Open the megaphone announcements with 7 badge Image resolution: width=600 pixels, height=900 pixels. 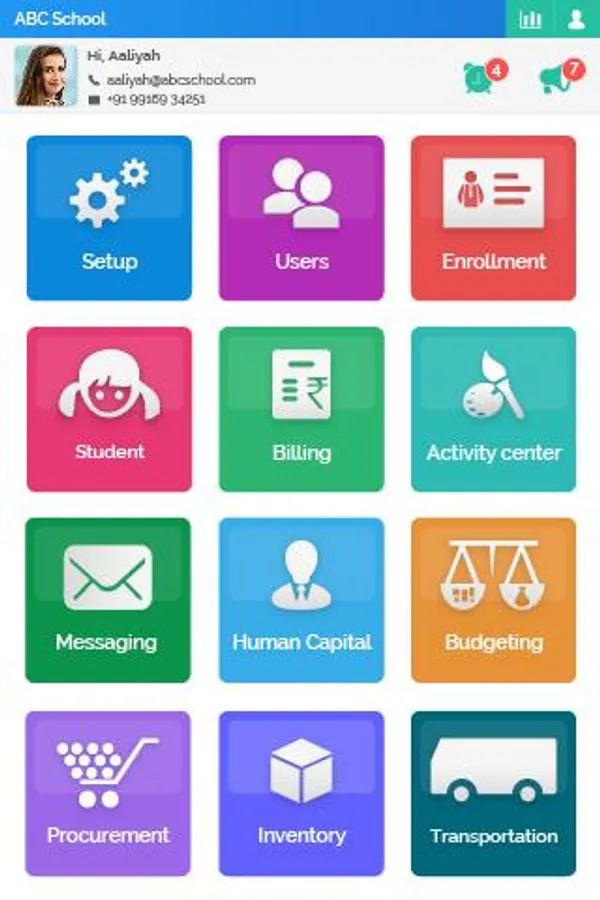(x=562, y=76)
